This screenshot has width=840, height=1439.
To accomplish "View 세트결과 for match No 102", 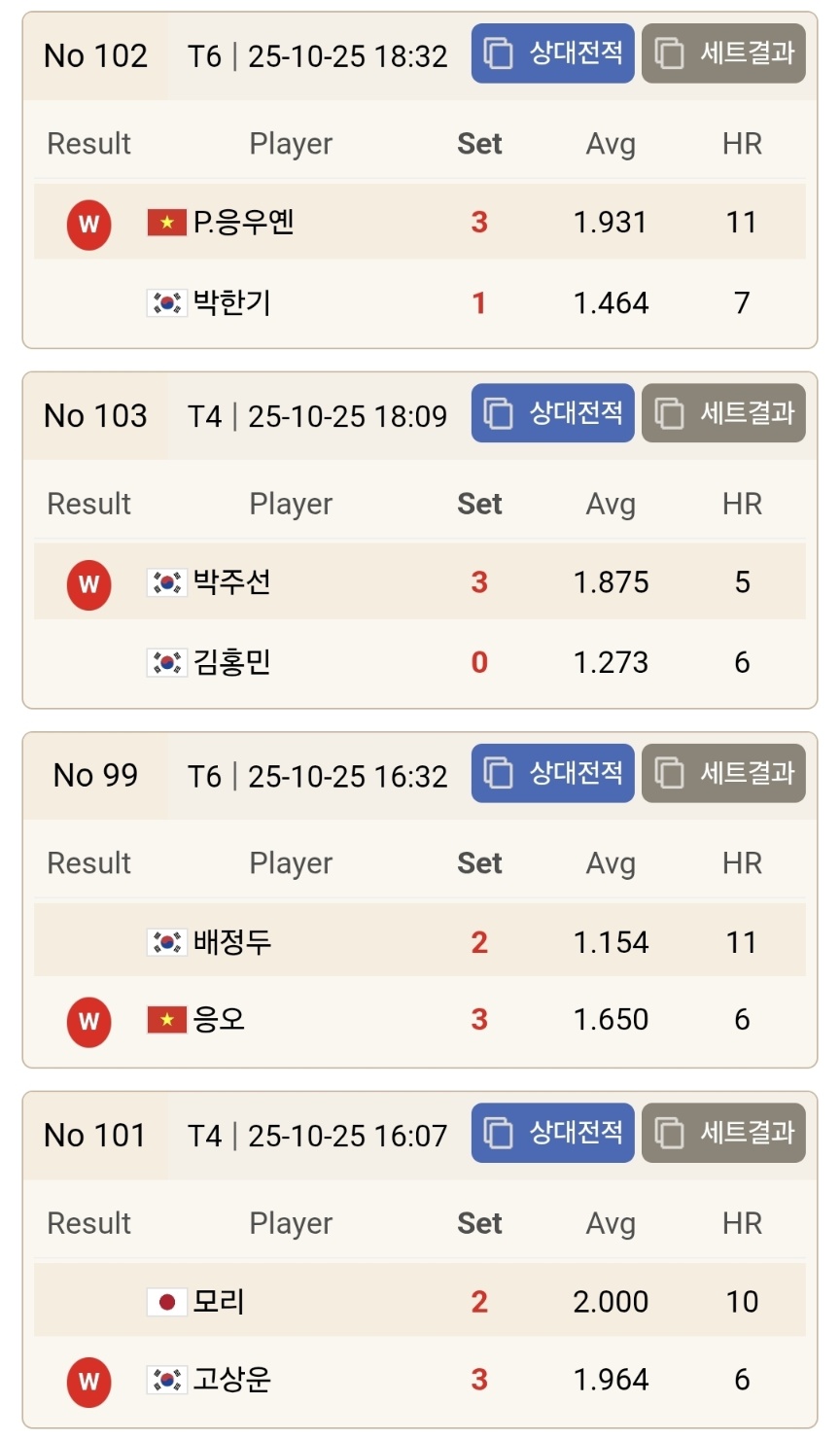I will (723, 53).
